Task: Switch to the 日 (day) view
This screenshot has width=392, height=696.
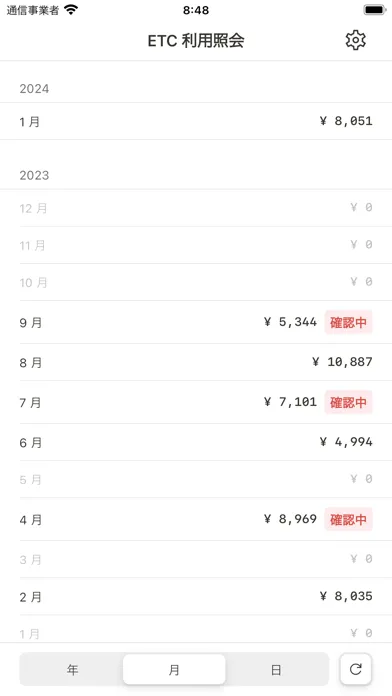Action: point(276,669)
